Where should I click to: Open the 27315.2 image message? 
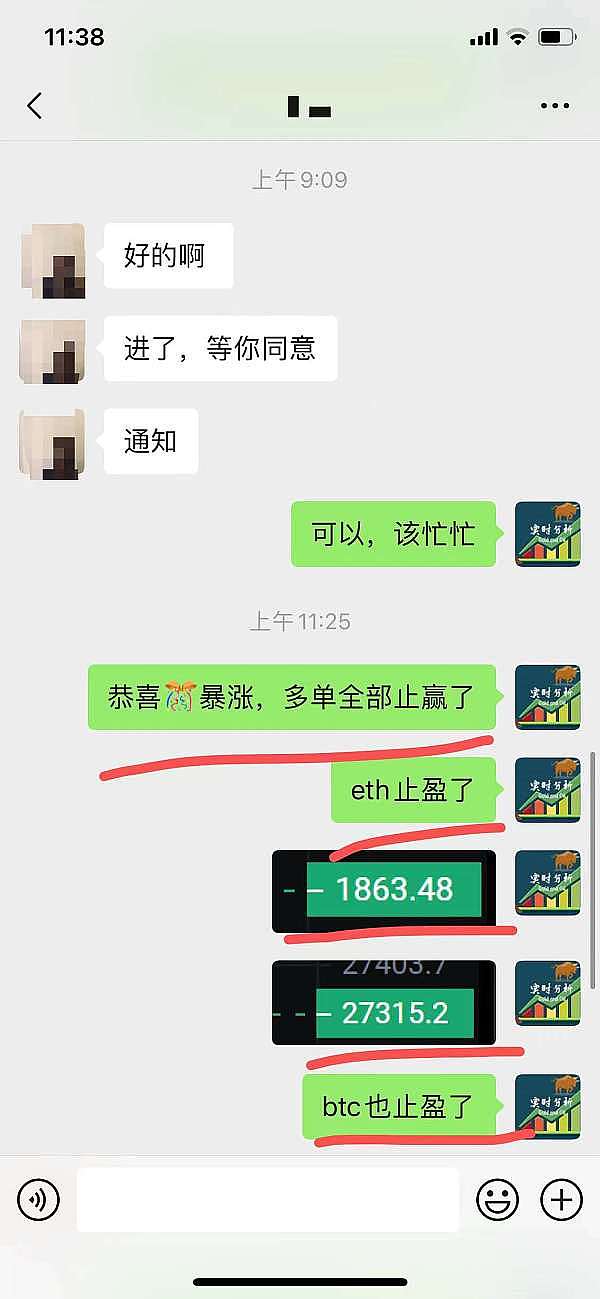click(384, 1002)
